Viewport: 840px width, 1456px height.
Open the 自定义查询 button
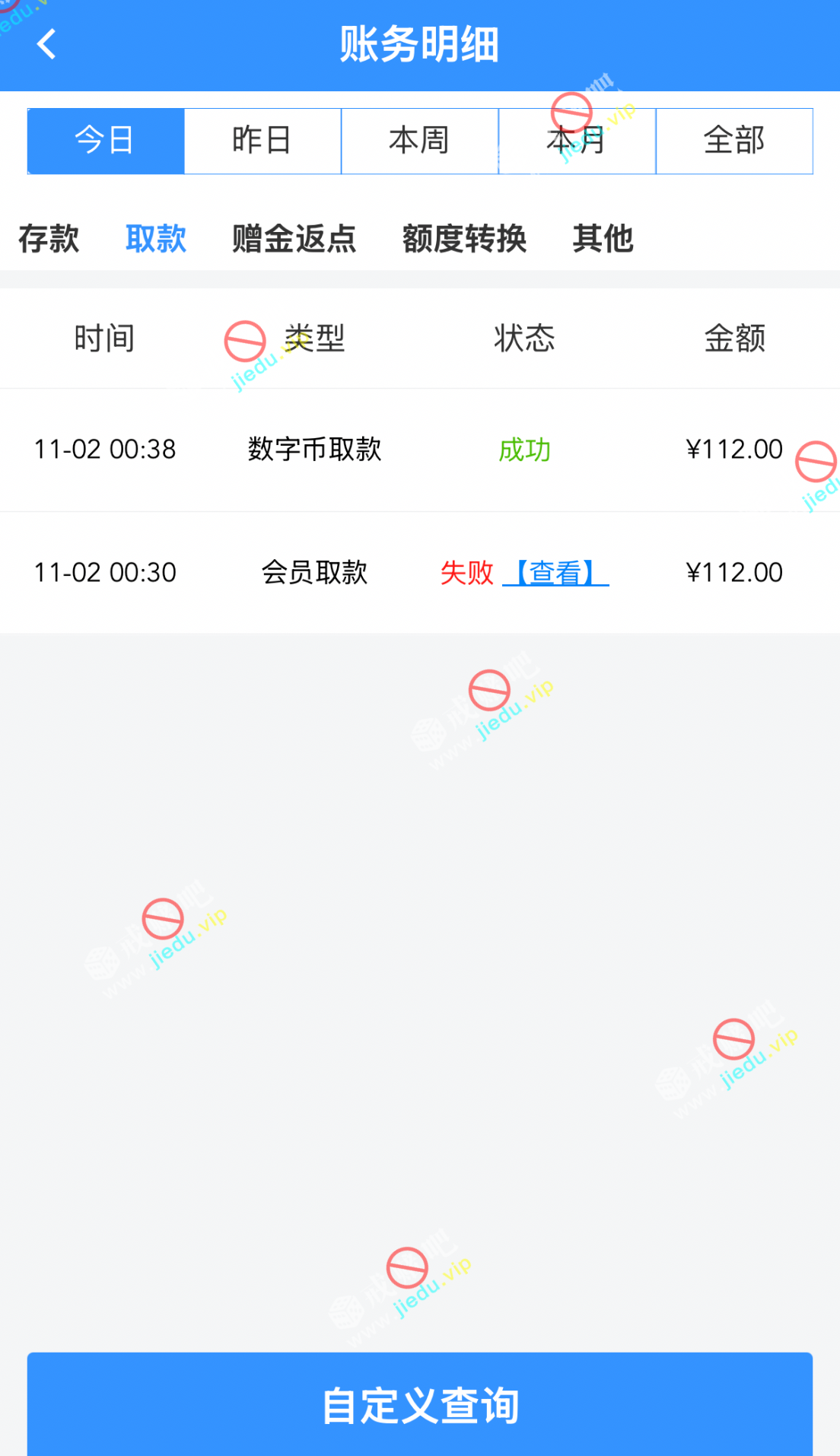pyautogui.click(x=420, y=1404)
